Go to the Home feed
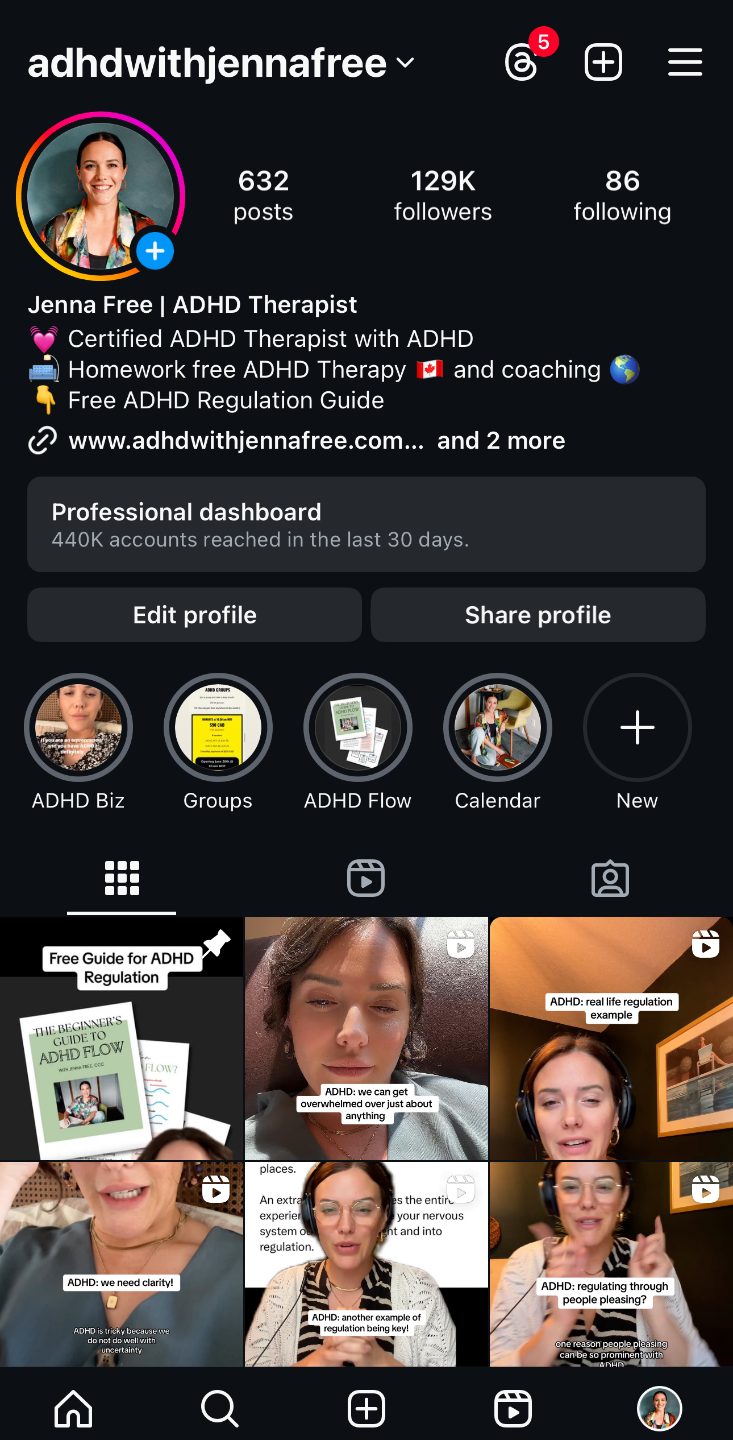Screen dimensions: 733x1440 pyautogui.click(x=73, y=1409)
